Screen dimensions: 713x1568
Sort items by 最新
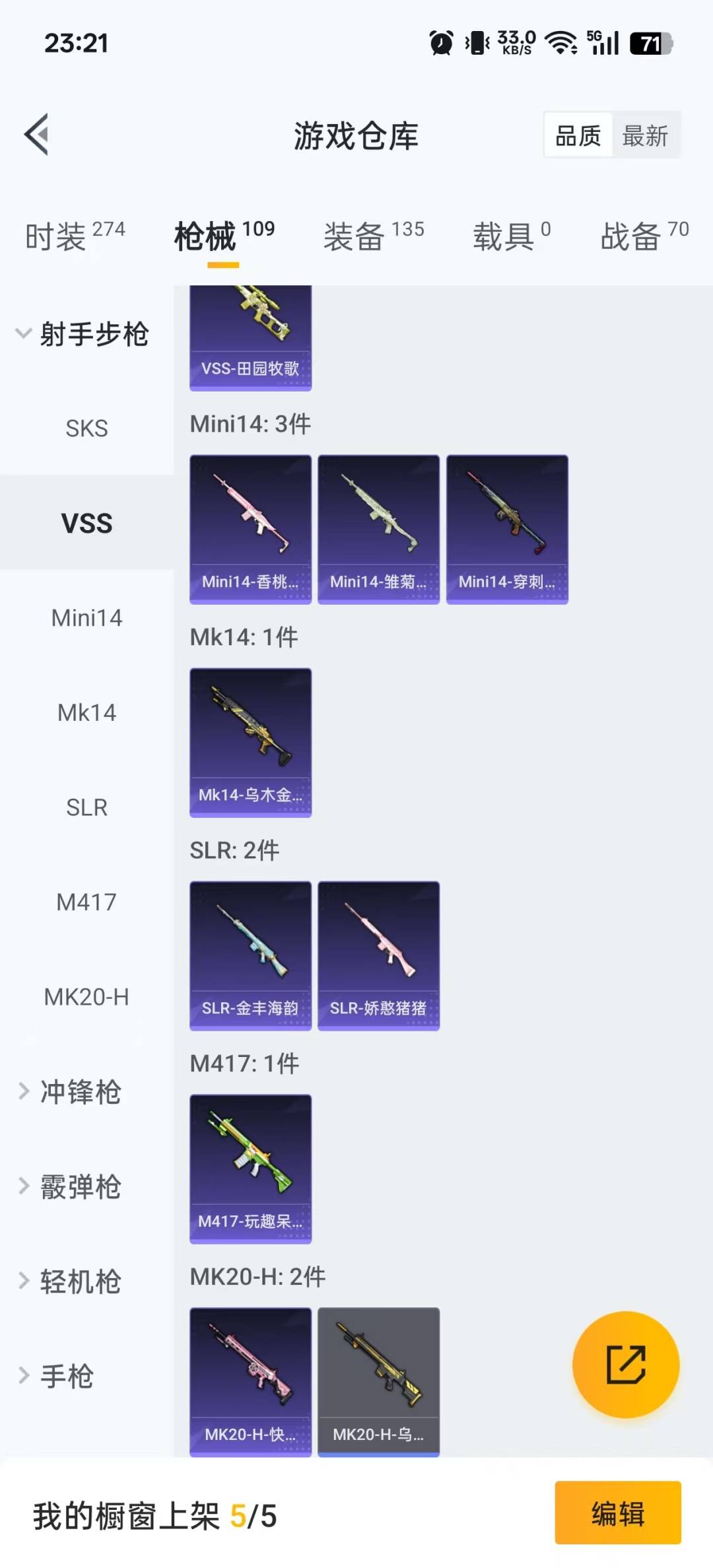click(x=645, y=136)
